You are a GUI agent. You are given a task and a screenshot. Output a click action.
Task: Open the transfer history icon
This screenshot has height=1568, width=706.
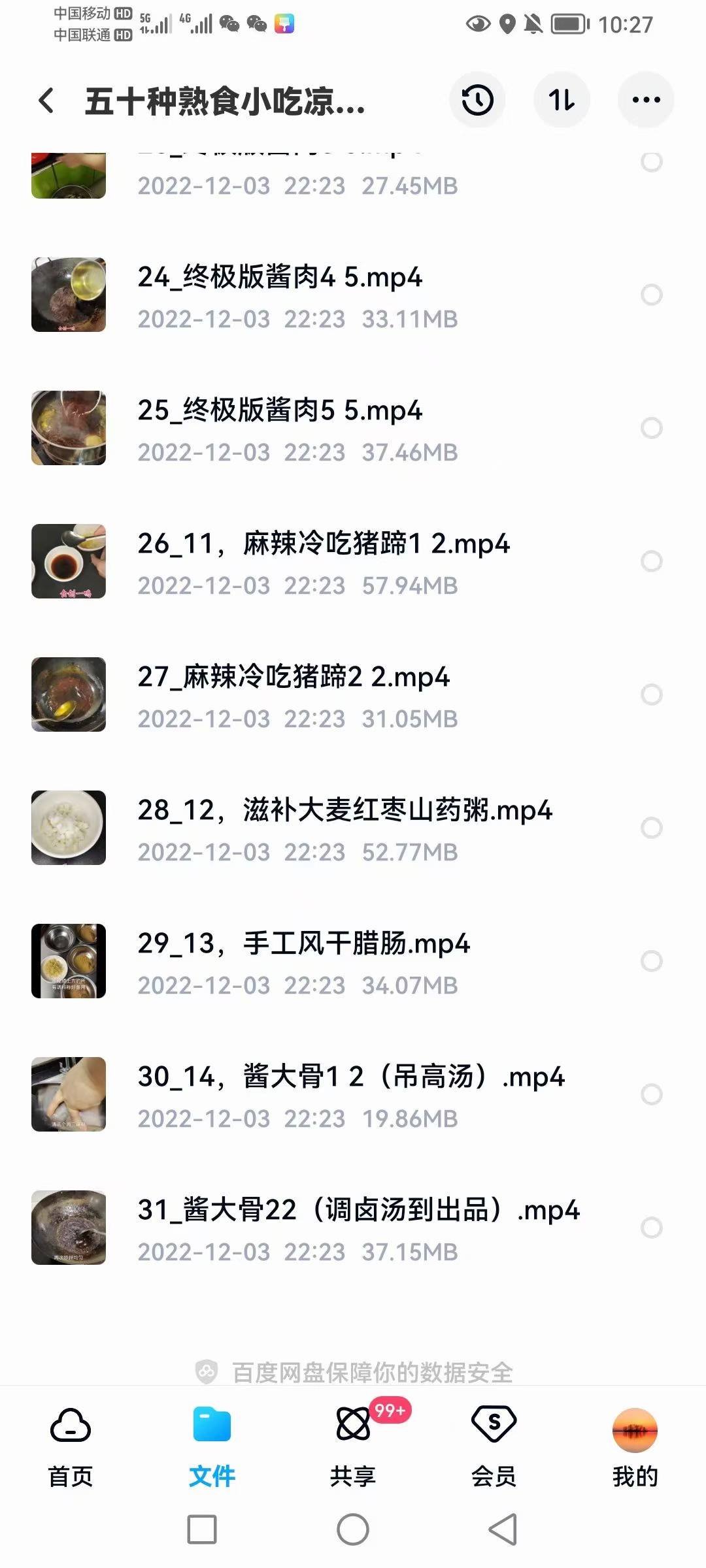coord(477,99)
